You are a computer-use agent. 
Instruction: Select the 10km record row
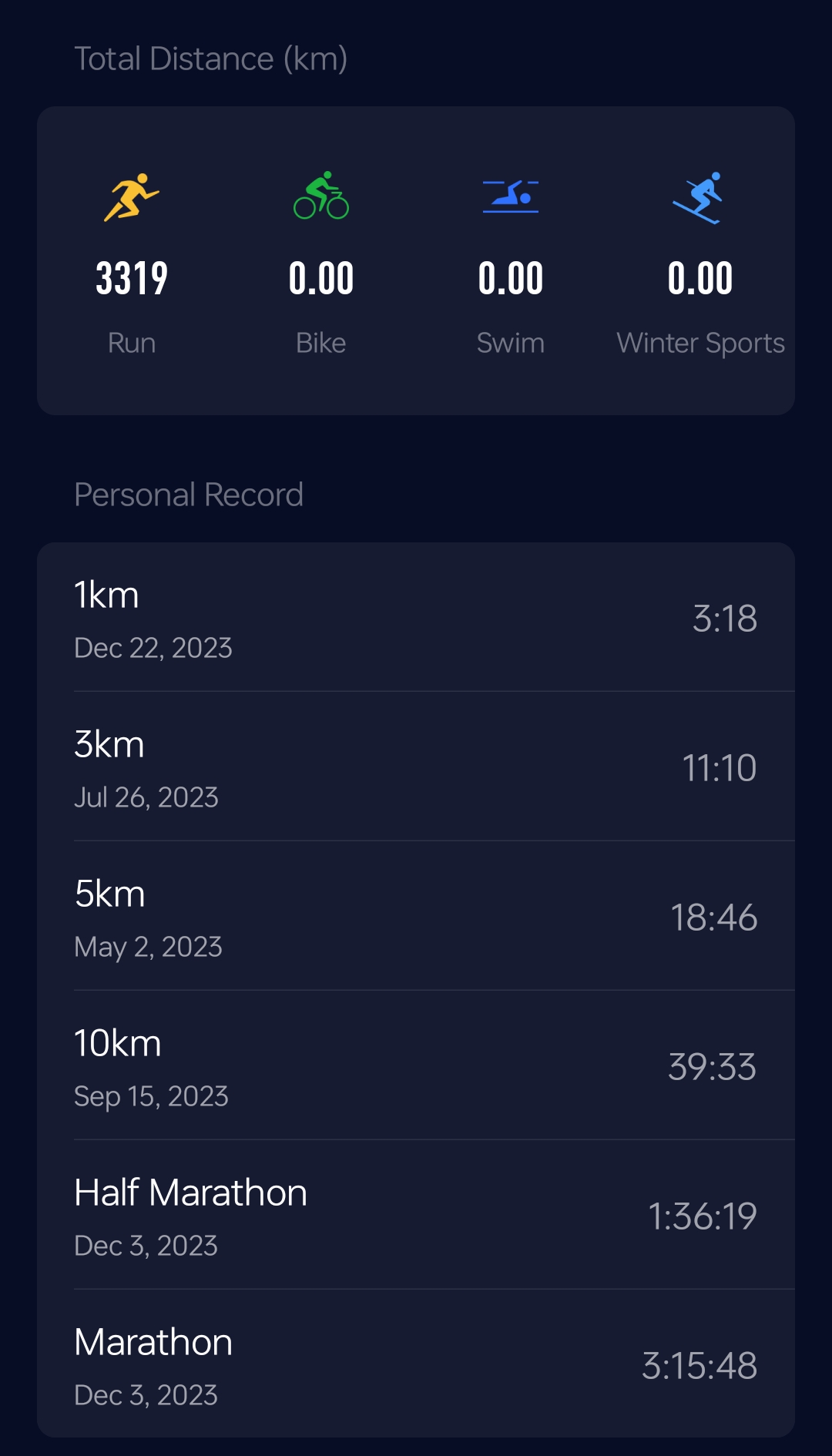(x=416, y=1065)
